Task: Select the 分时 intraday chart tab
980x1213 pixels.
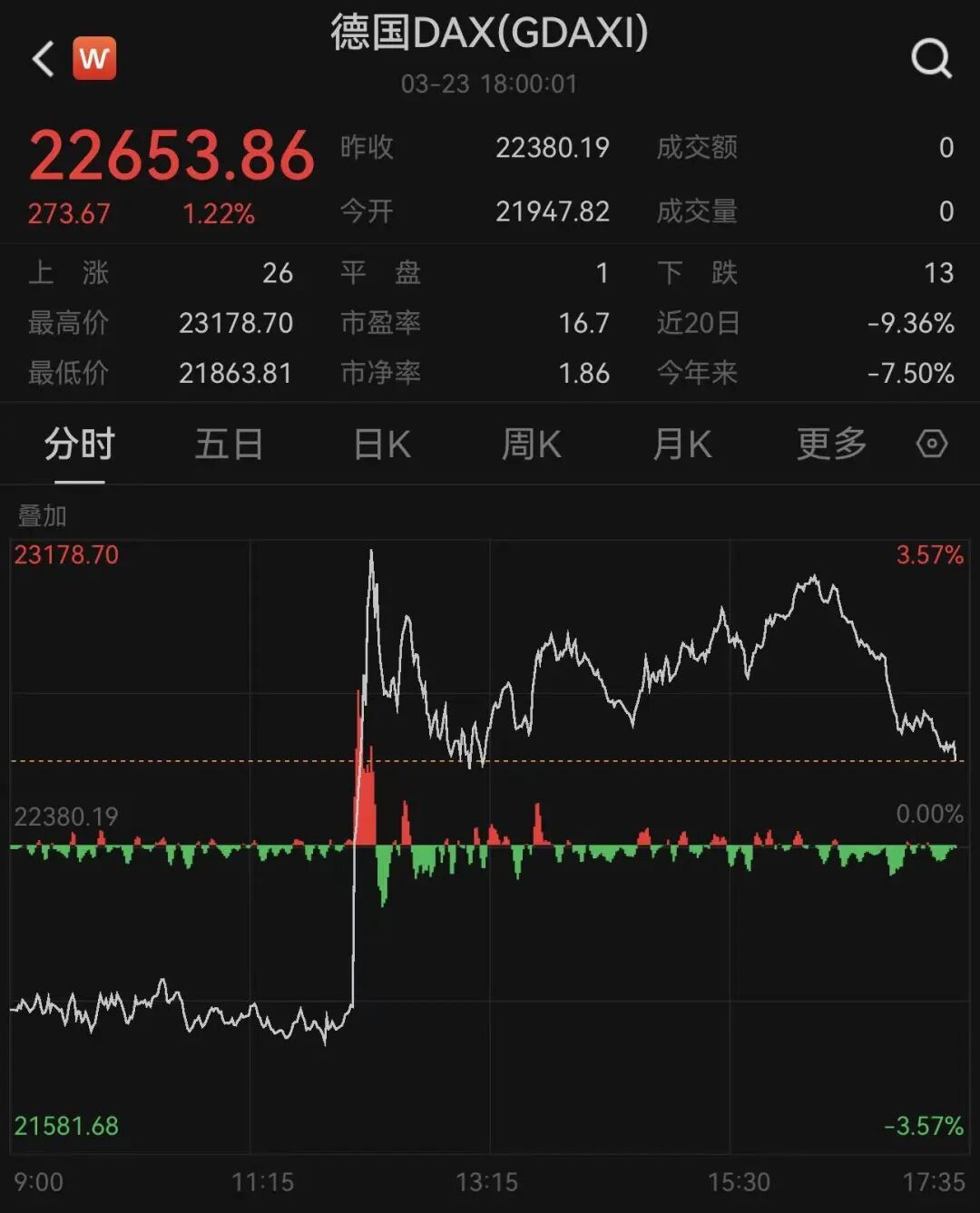Action: pyautogui.click(x=80, y=445)
